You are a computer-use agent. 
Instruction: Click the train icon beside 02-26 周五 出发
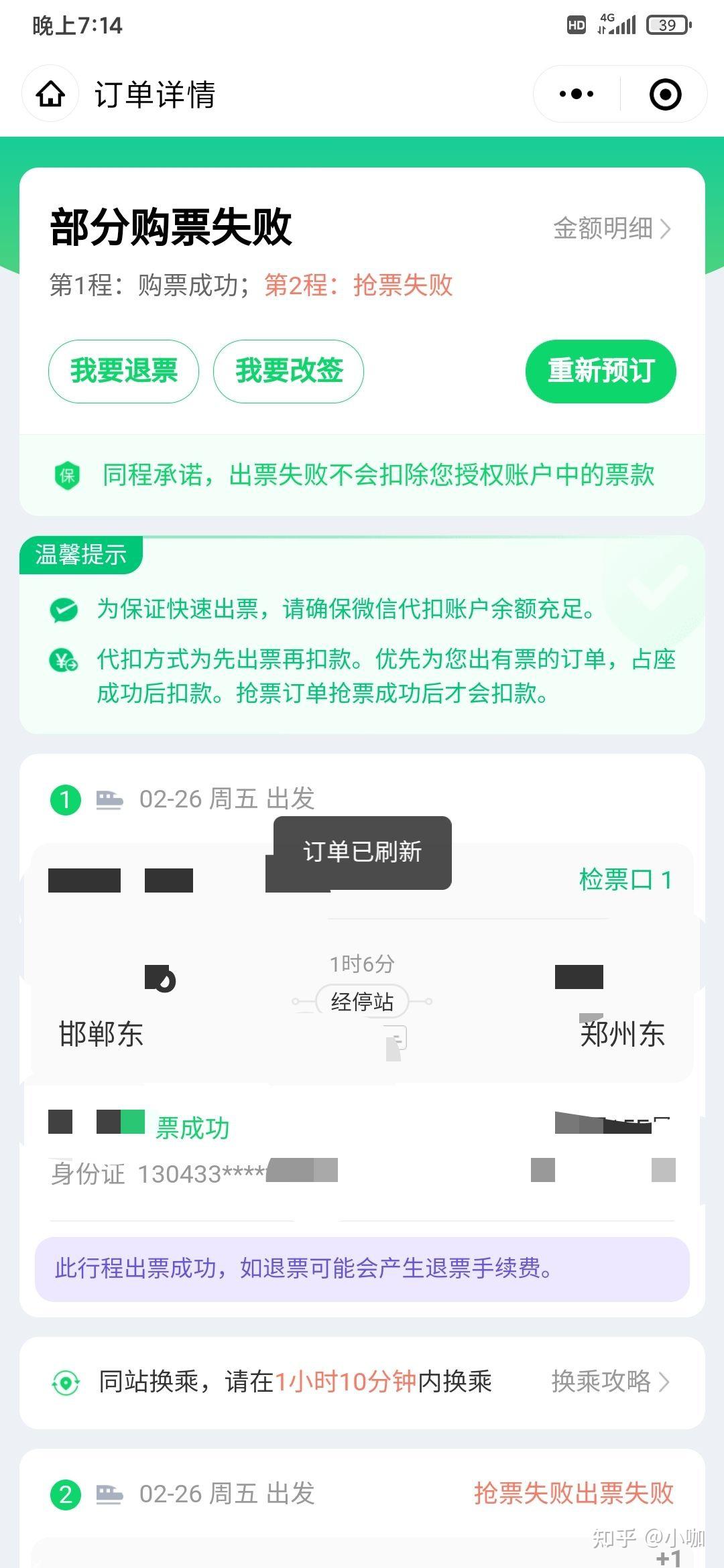109,797
